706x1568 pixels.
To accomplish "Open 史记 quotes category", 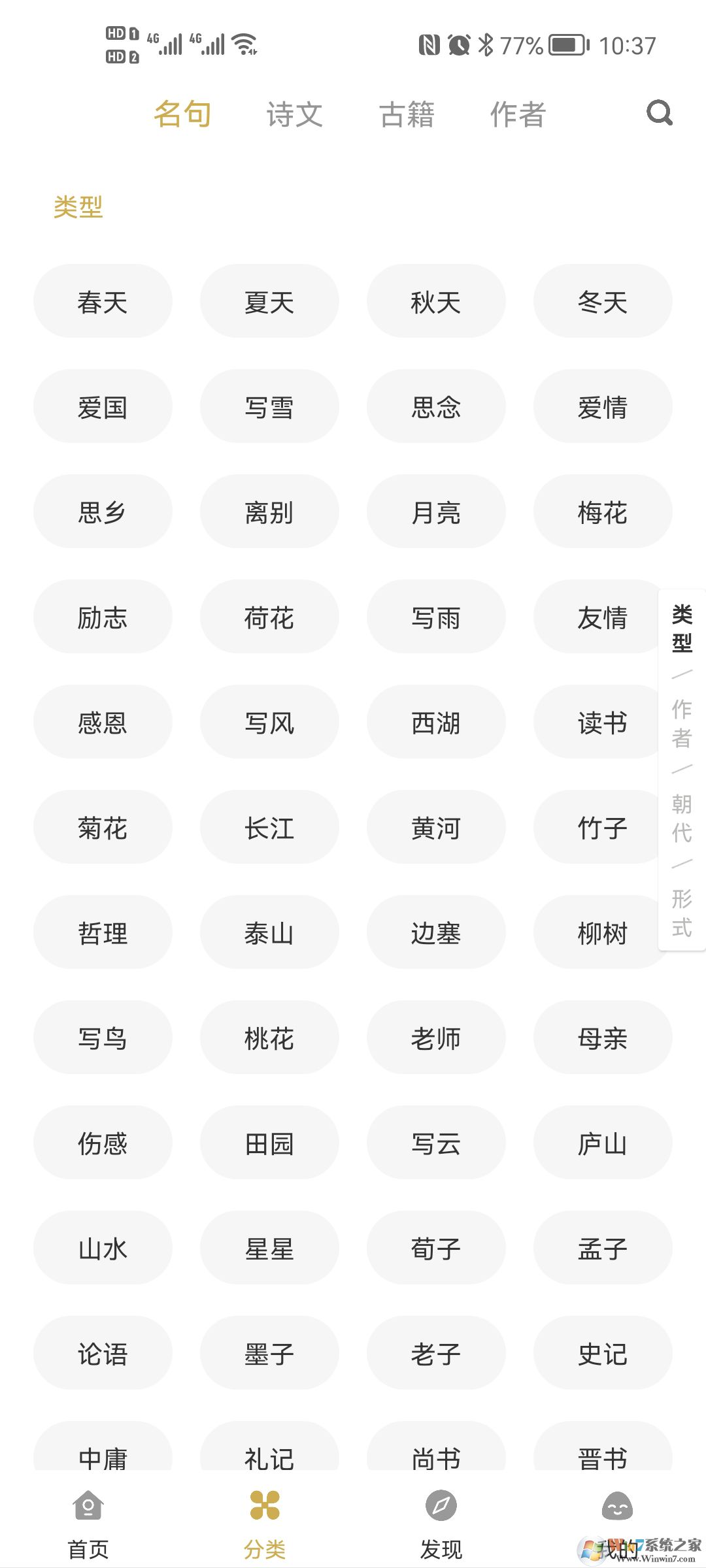I will point(603,1354).
